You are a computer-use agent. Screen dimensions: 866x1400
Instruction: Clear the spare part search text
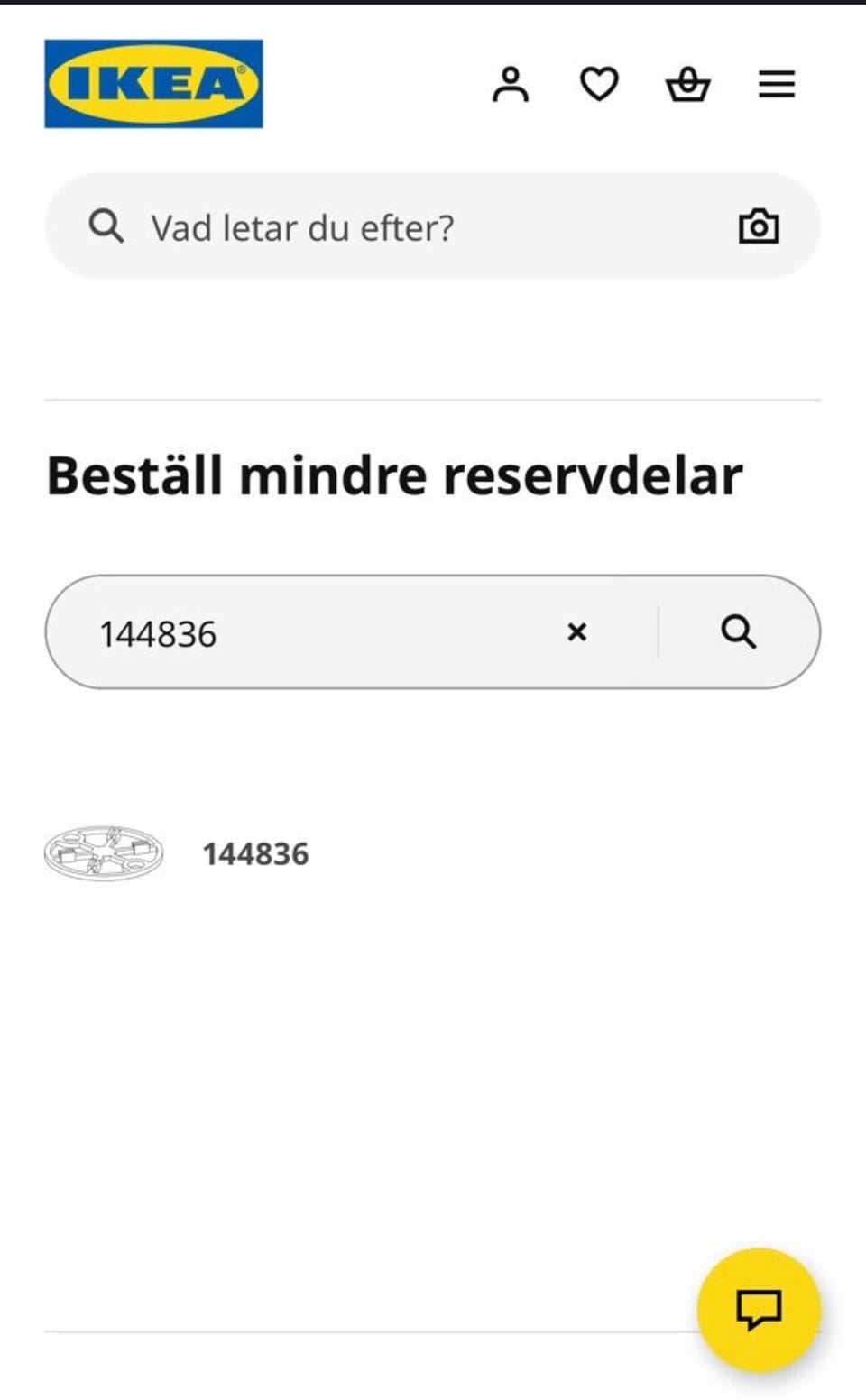pos(577,632)
